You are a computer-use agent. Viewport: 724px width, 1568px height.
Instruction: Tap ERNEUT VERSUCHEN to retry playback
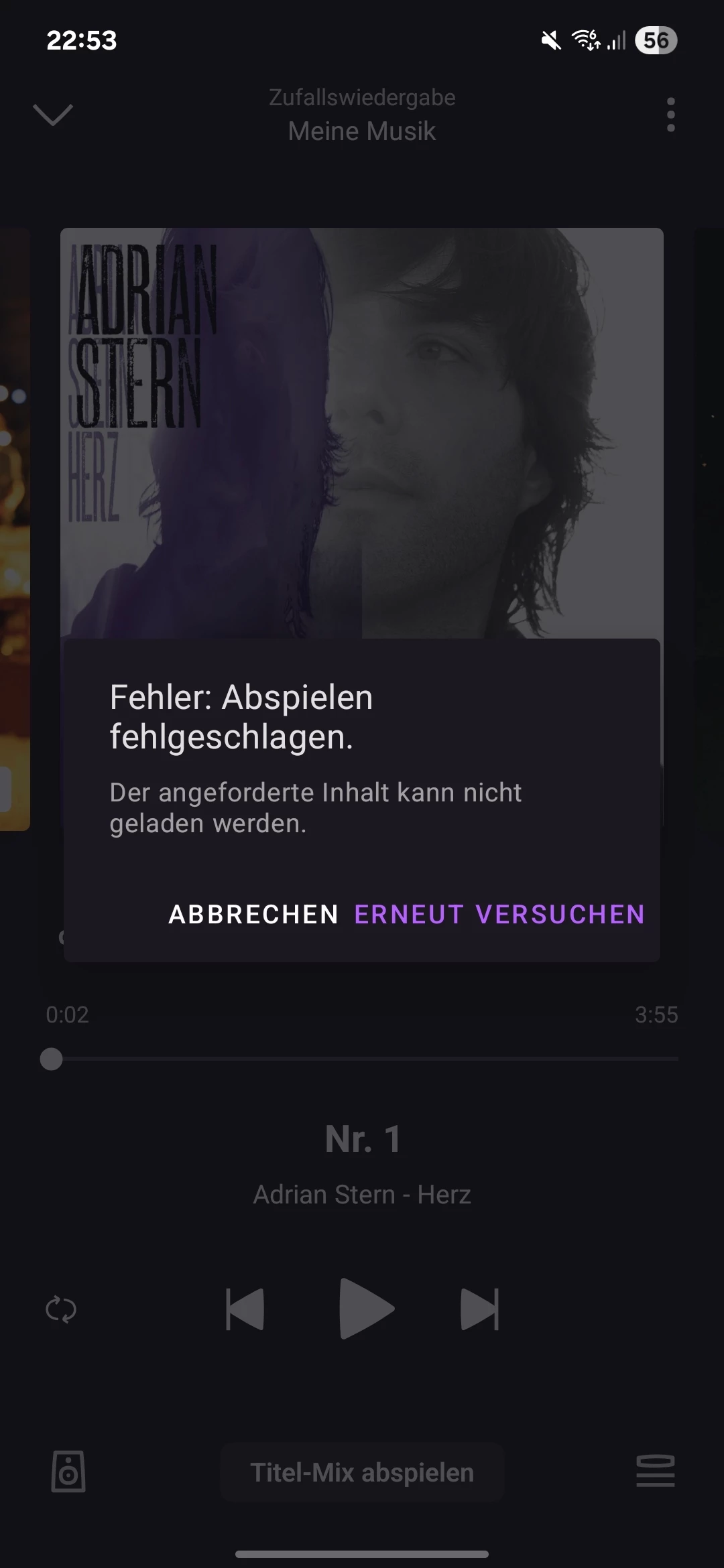point(499,915)
